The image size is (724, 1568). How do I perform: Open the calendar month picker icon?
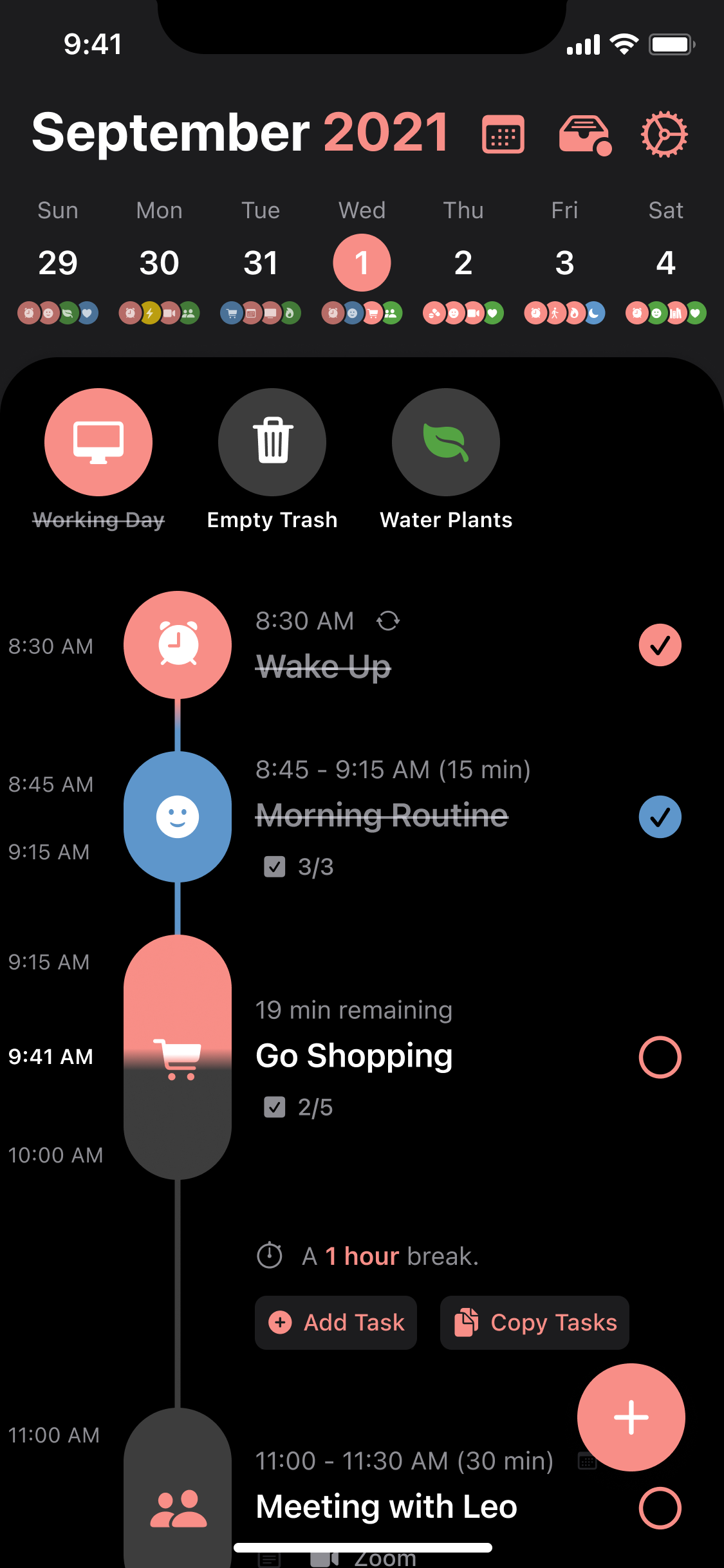[503, 135]
